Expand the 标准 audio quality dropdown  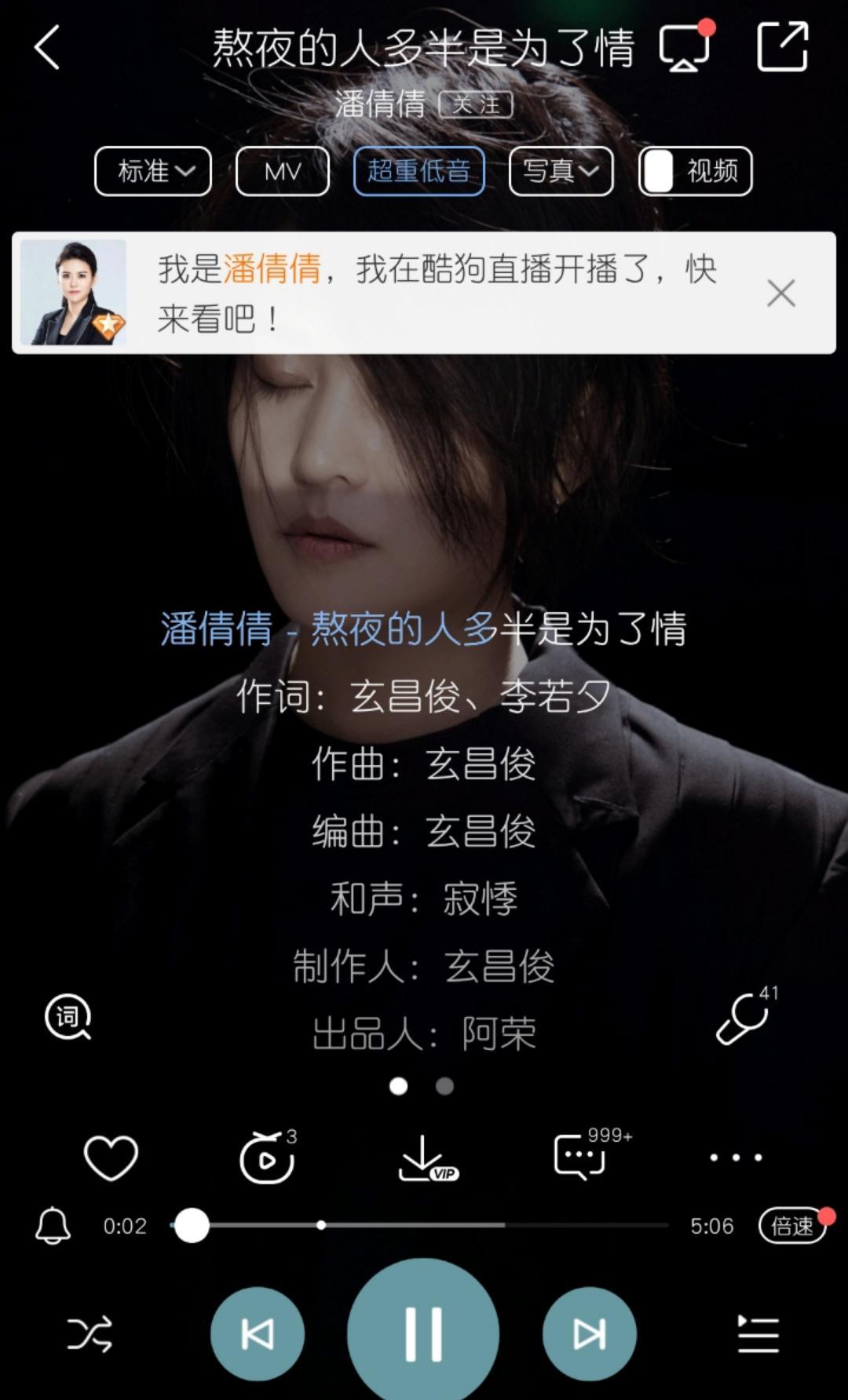(153, 171)
